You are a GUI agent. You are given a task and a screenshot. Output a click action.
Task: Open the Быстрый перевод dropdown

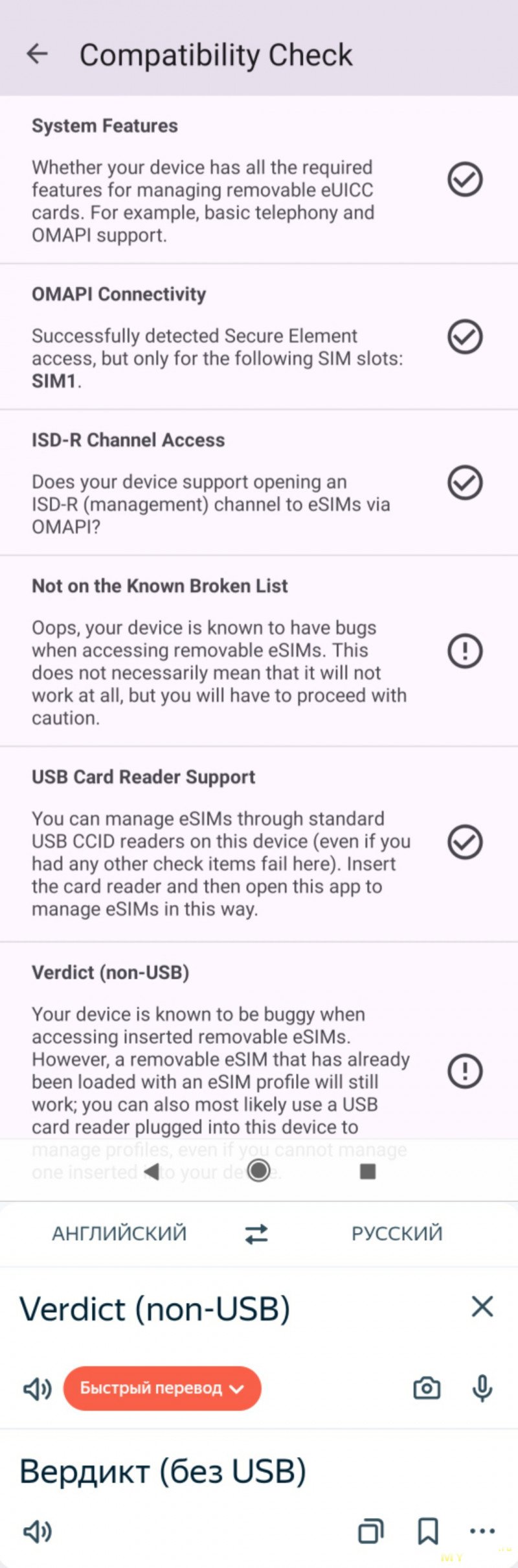[x=162, y=1389]
